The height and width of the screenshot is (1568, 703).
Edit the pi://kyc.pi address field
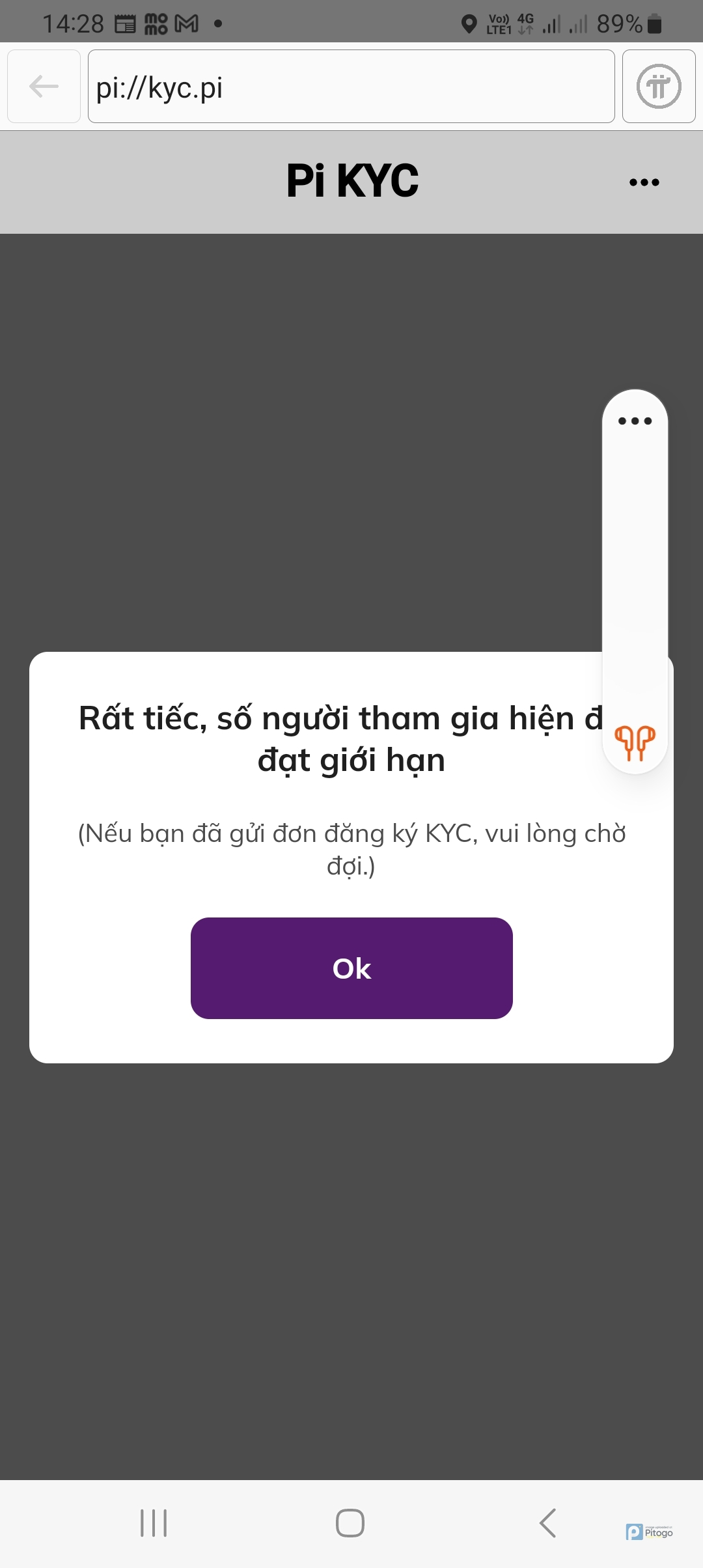(x=351, y=86)
